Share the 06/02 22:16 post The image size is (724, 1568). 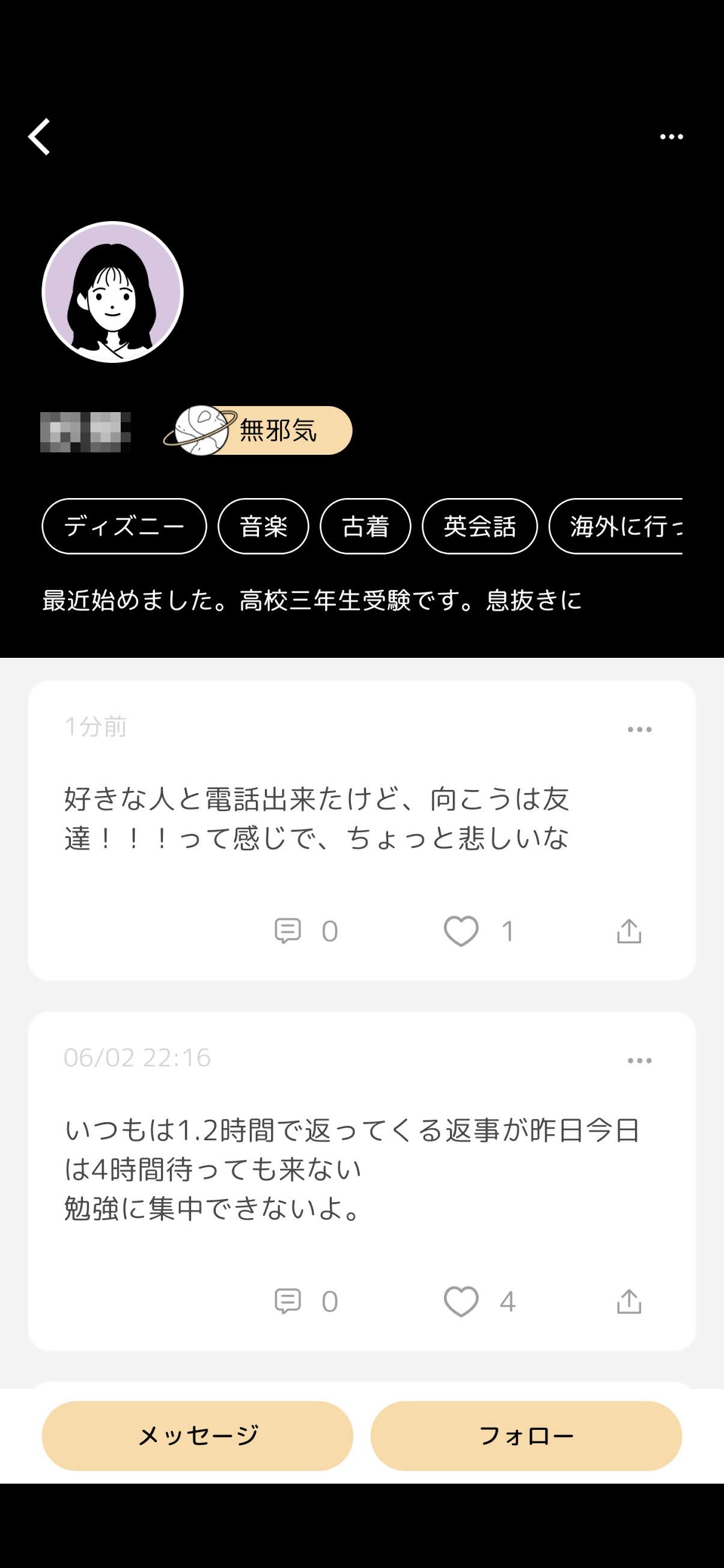(629, 1301)
